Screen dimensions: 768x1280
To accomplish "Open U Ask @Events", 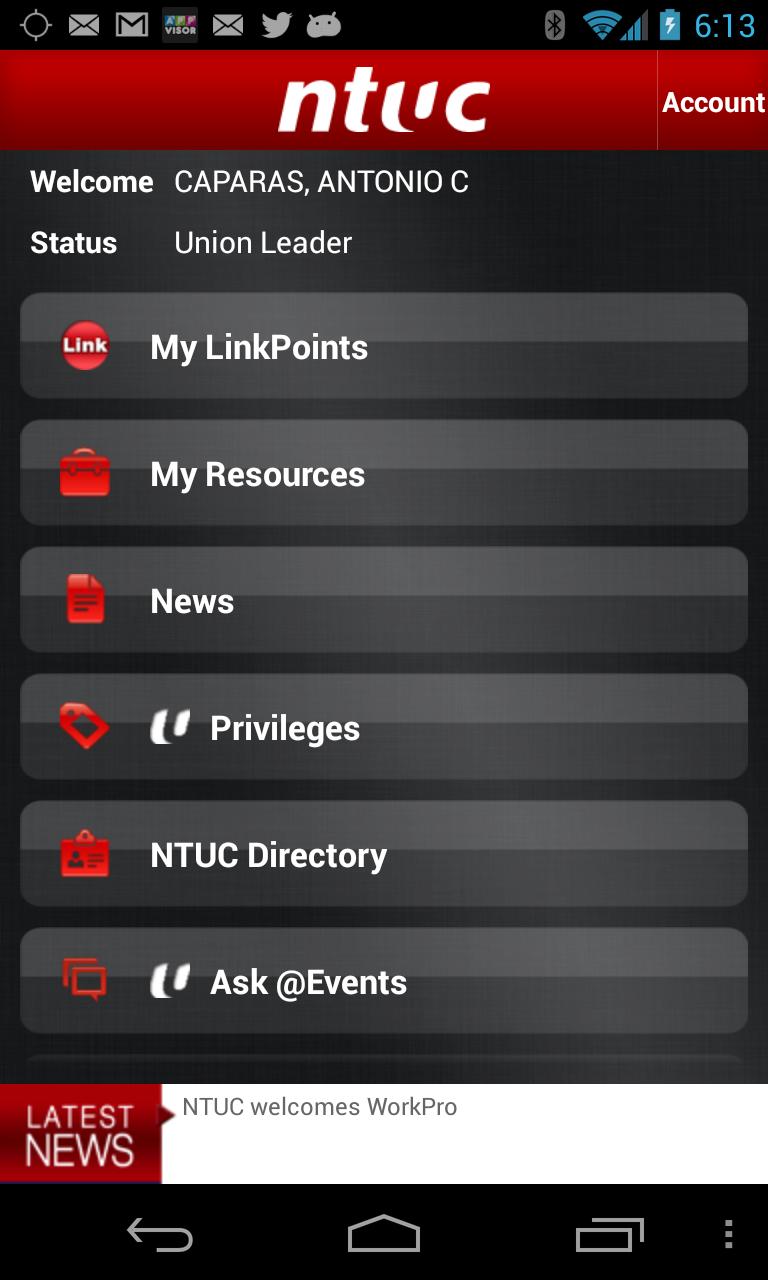I will (x=384, y=981).
